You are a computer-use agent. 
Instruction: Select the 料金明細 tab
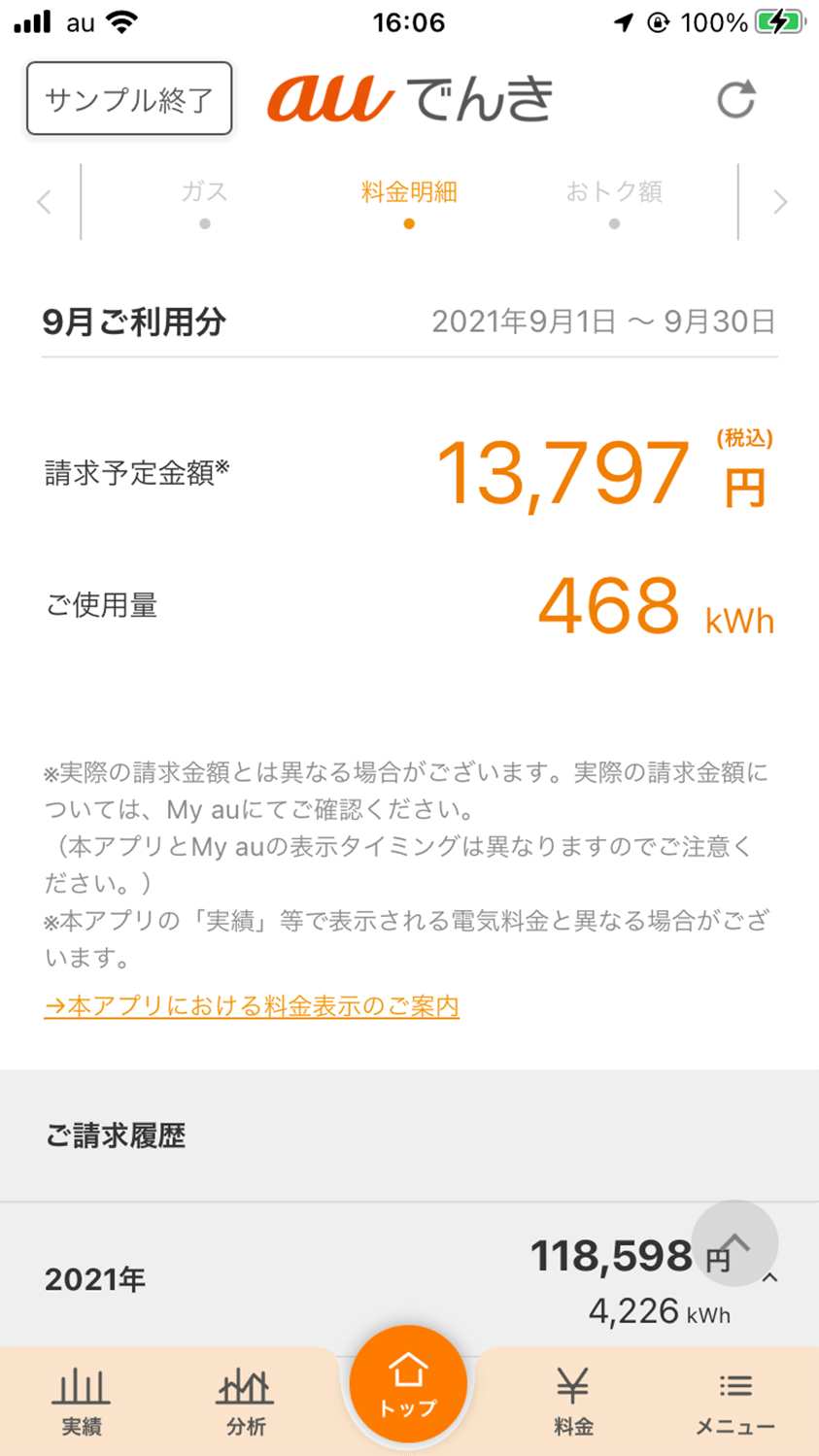[409, 201]
